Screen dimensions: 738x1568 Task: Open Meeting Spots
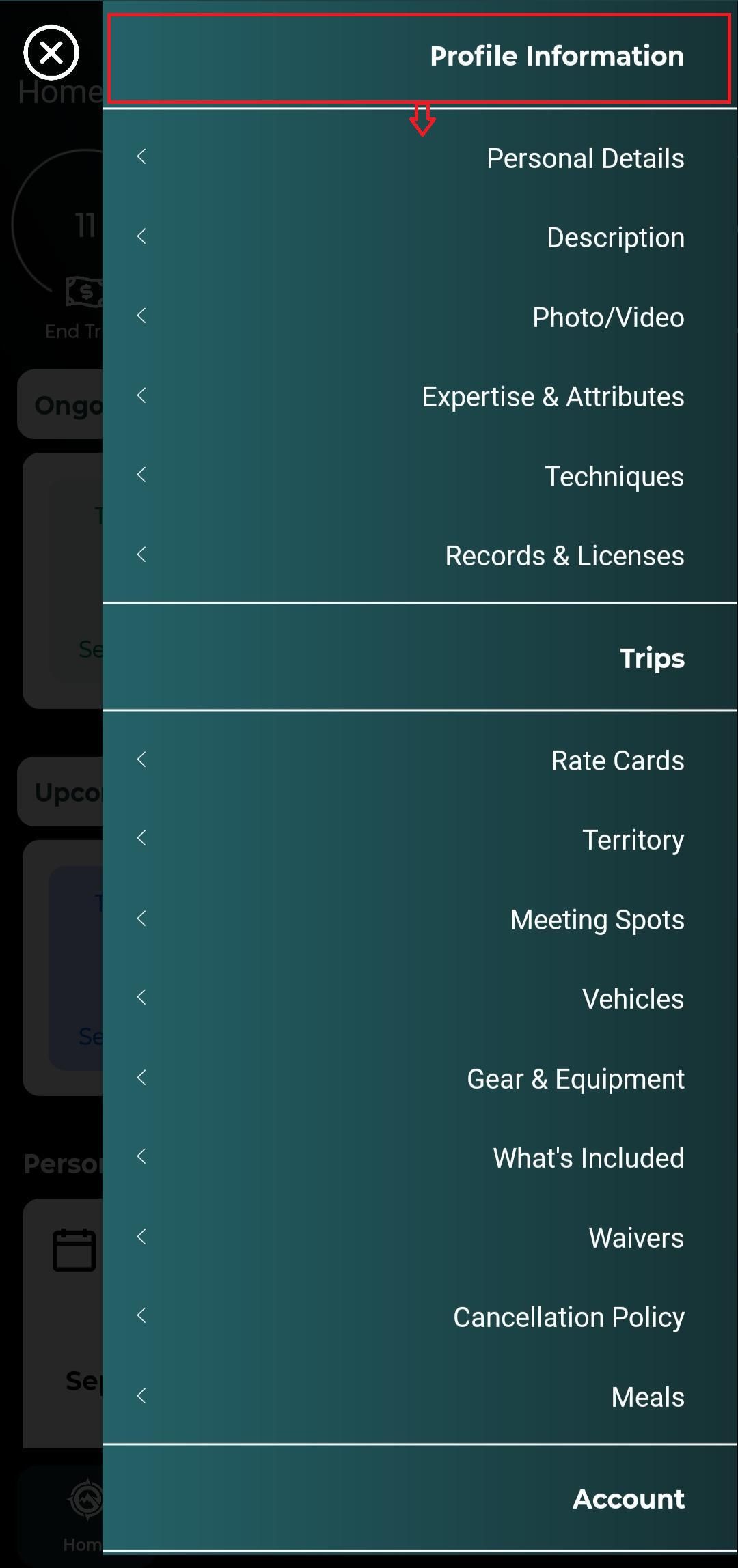click(x=597, y=920)
